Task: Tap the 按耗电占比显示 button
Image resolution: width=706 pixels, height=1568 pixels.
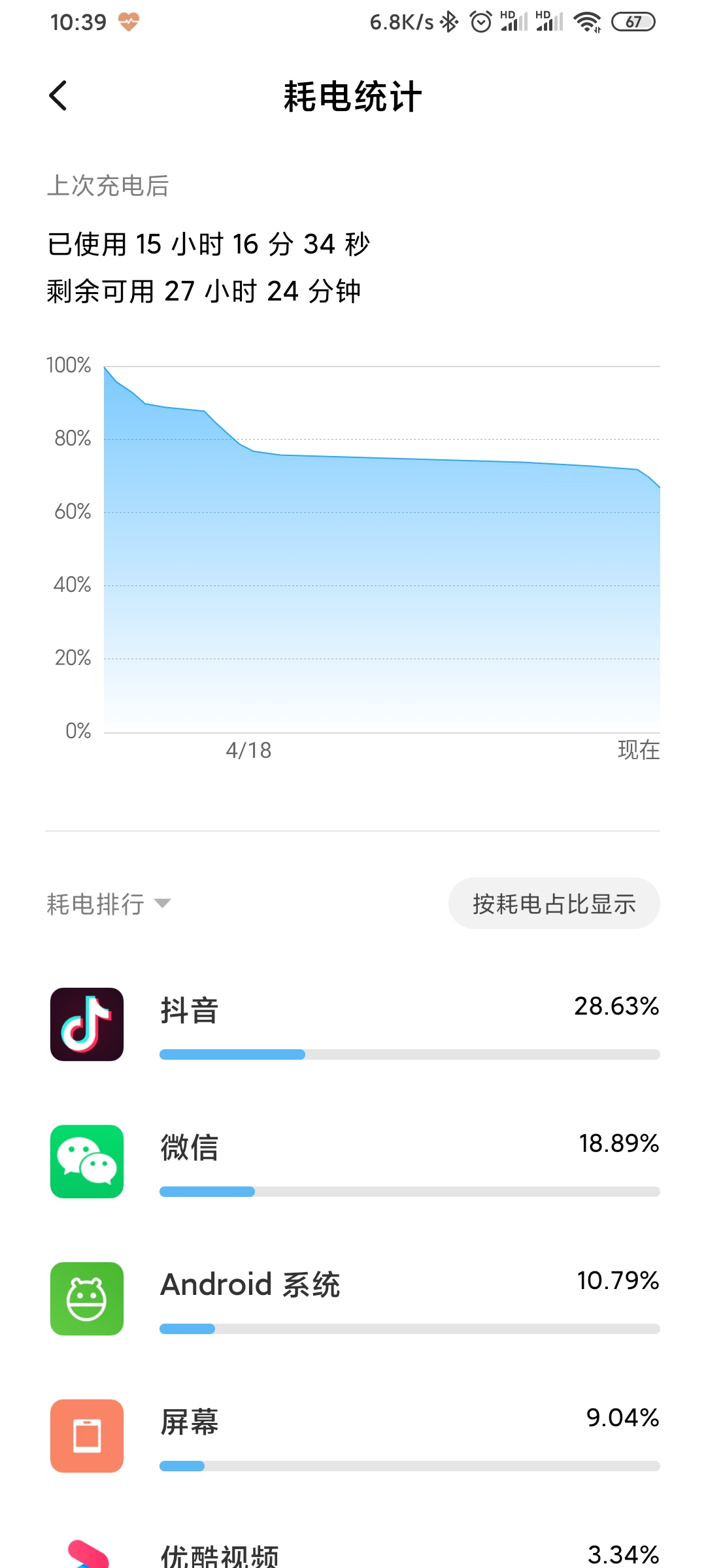Action: pyautogui.click(x=554, y=904)
